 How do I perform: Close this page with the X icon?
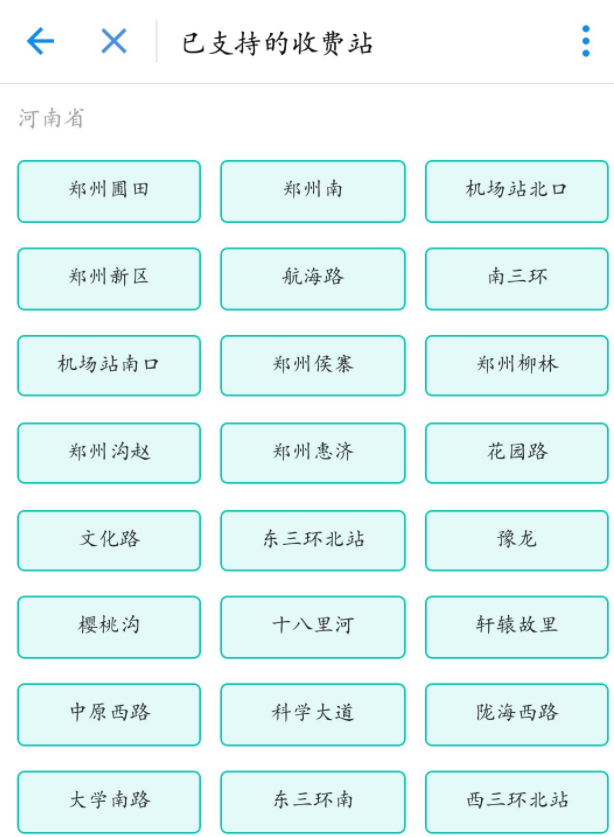click(114, 41)
